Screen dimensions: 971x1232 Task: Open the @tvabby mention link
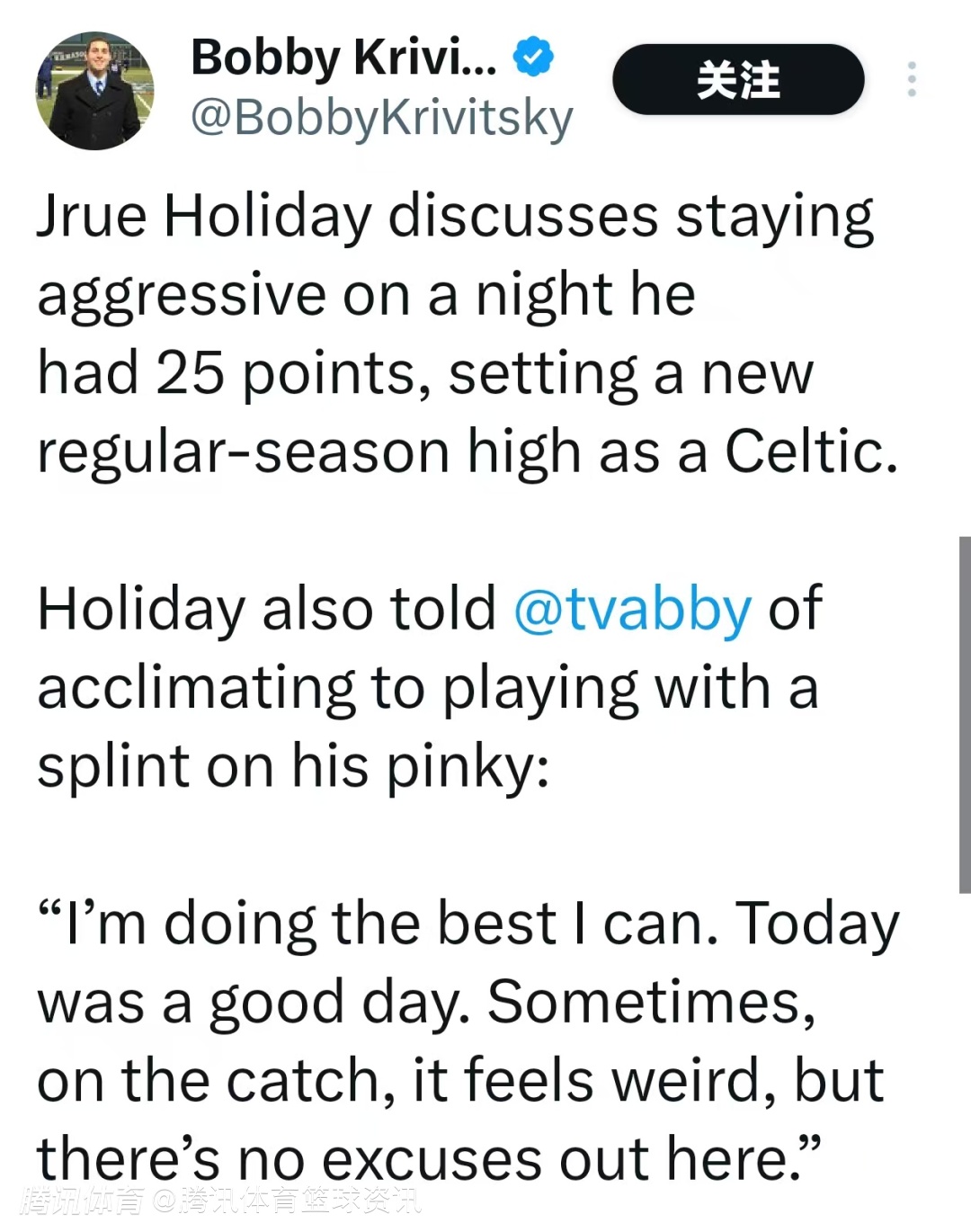[x=632, y=609]
